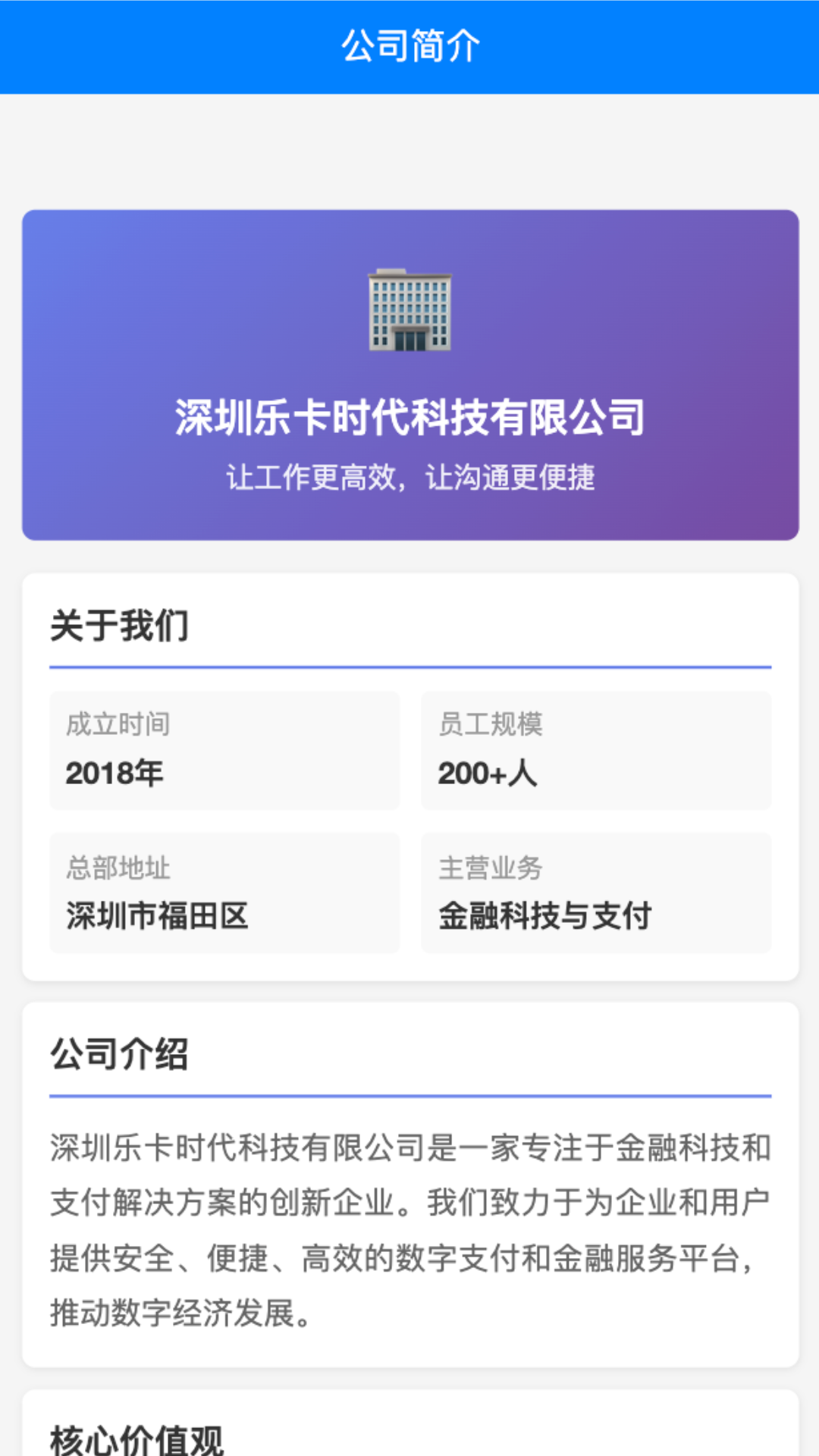Select the 成立时间 info card
Viewport: 819px width, 1456px height.
click(224, 751)
